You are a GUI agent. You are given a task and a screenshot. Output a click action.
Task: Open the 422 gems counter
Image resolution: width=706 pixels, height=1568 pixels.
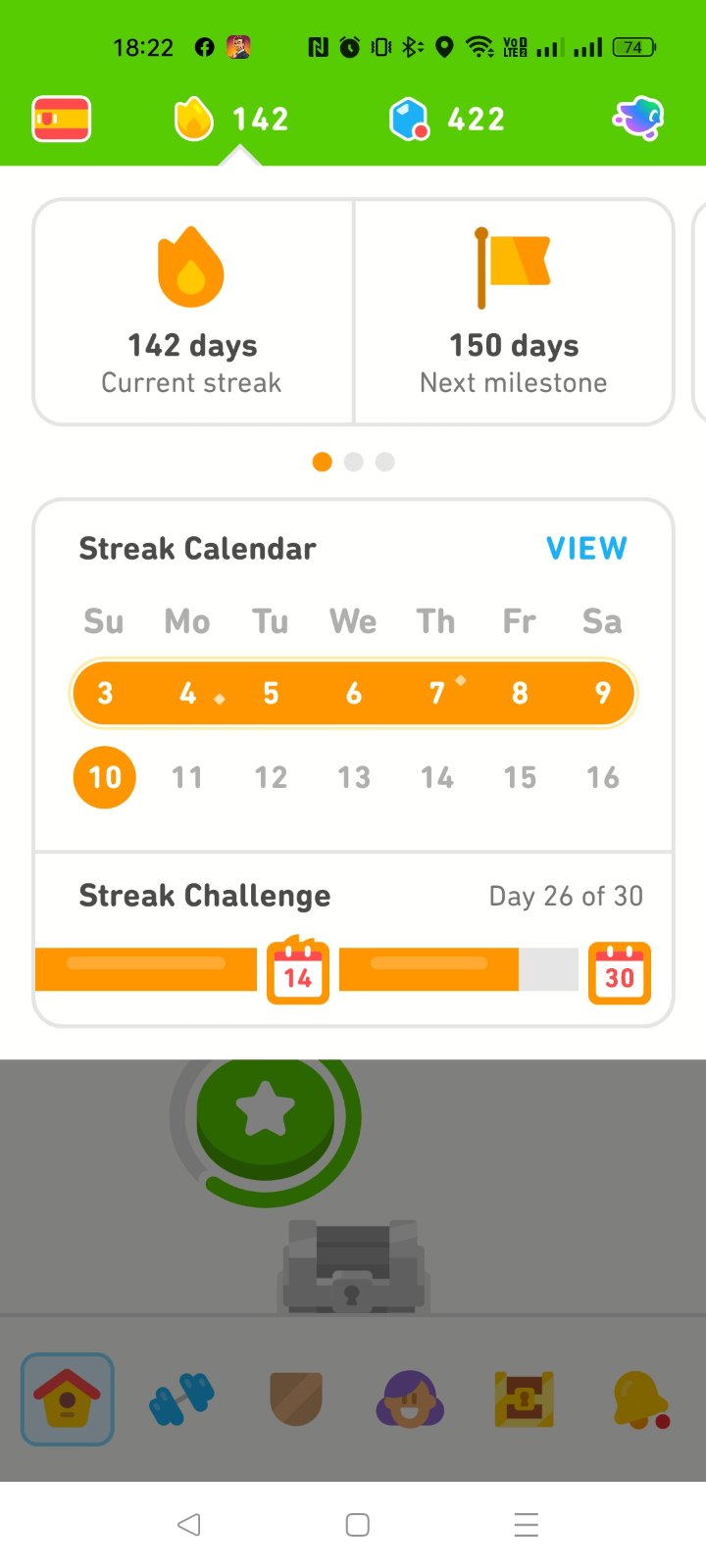click(448, 120)
